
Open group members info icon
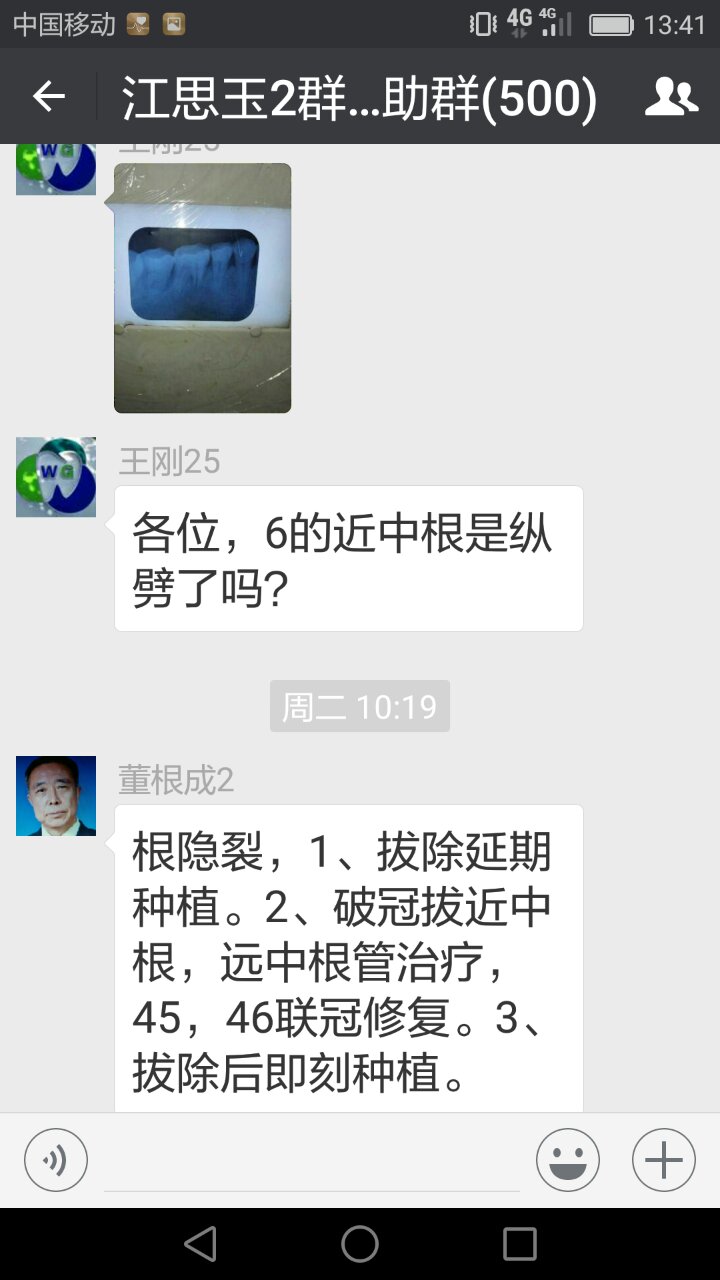click(x=670, y=97)
